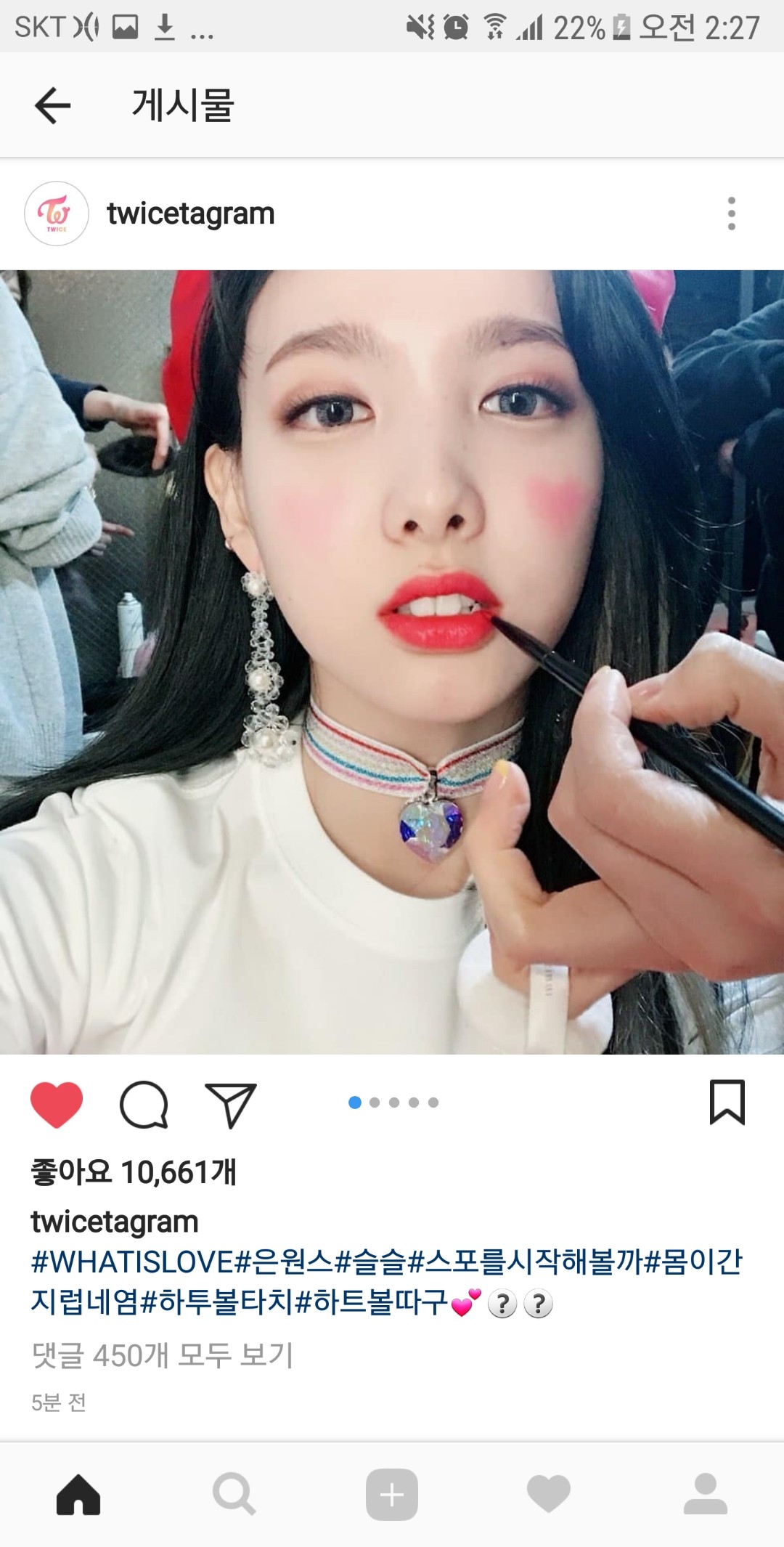Unlike the post via the red heart
Viewport: 784px width, 1547px height.
pos(57,1104)
